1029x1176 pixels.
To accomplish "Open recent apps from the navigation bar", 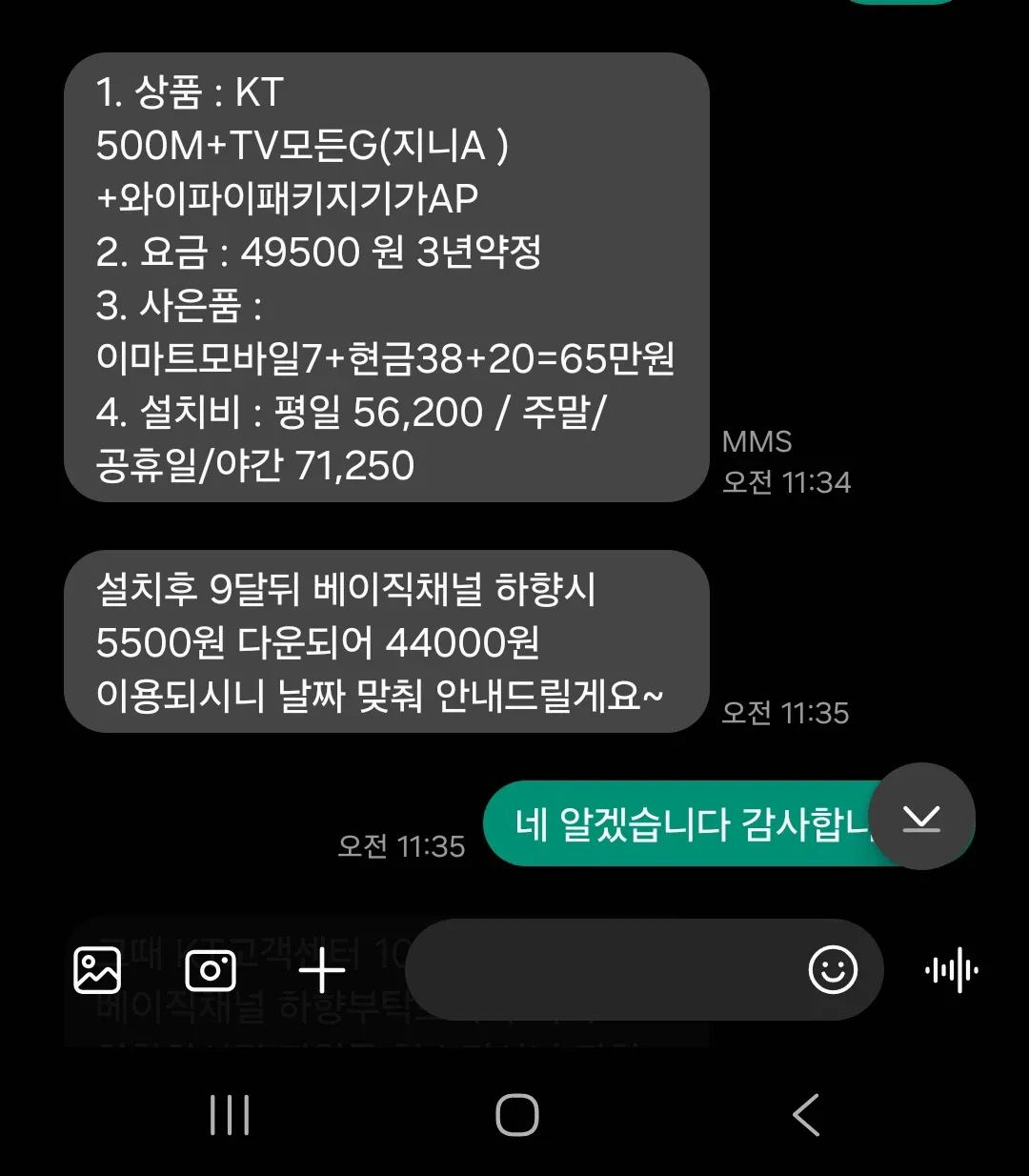I will 230,1114.
